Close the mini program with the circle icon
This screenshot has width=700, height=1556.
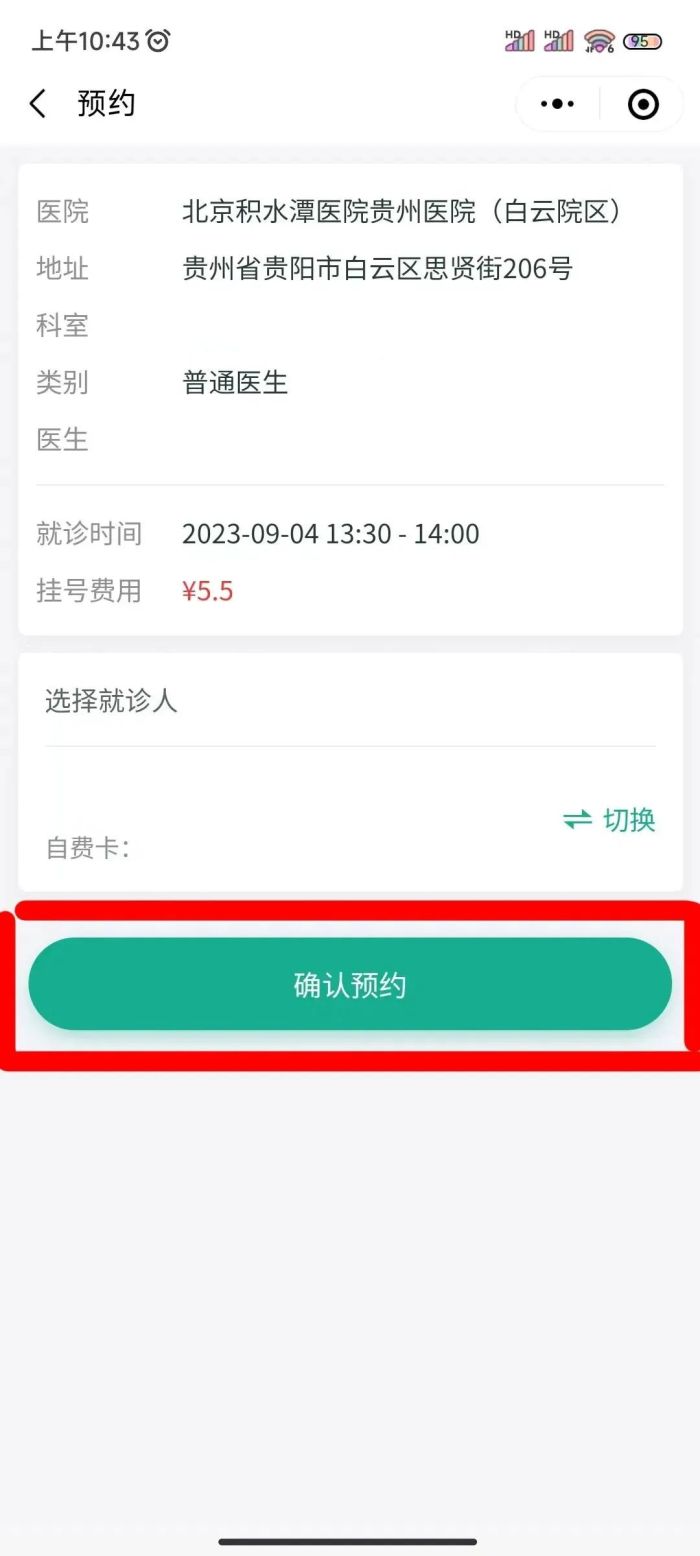[643, 104]
